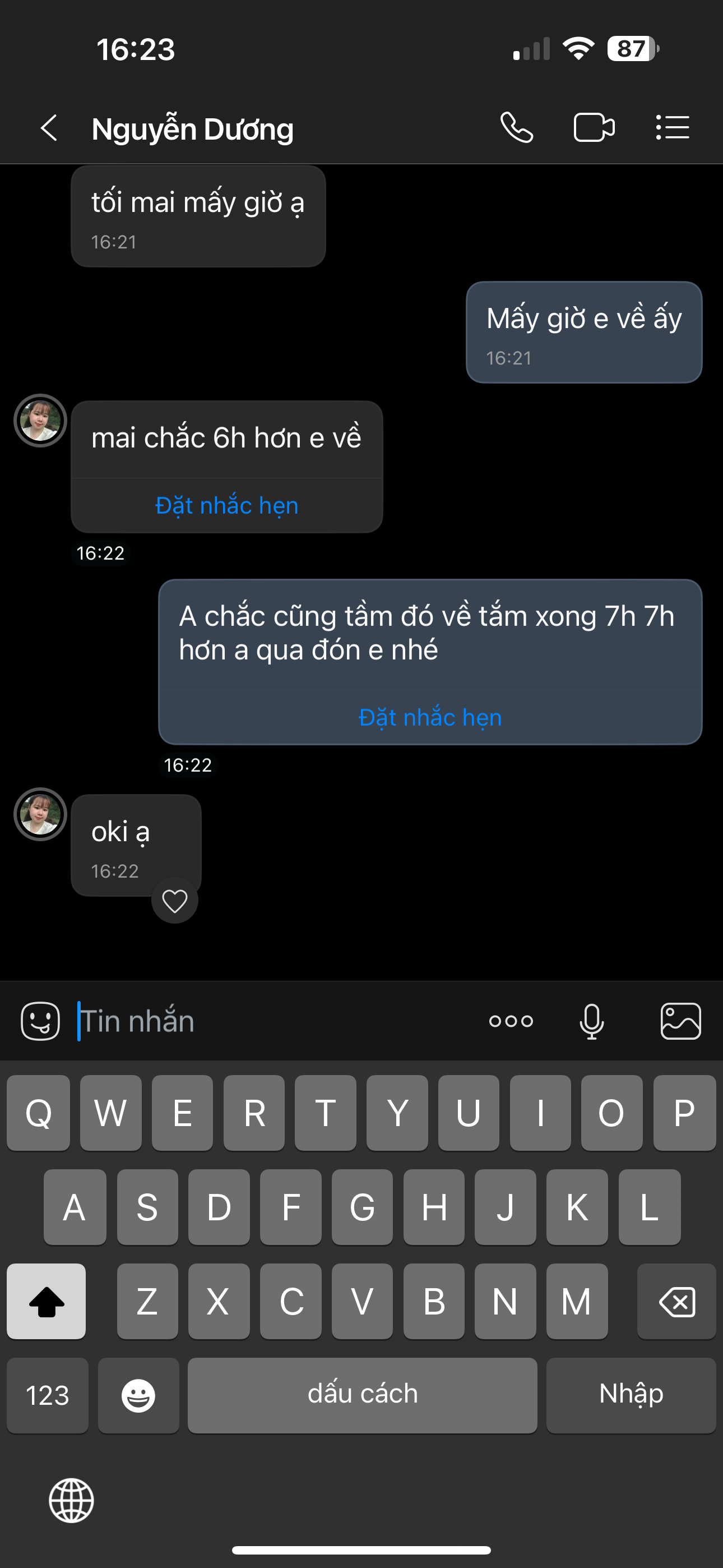Image resolution: width=723 pixels, height=1568 pixels.
Task: Open the sticker picker beside the message box
Action: 40,1021
